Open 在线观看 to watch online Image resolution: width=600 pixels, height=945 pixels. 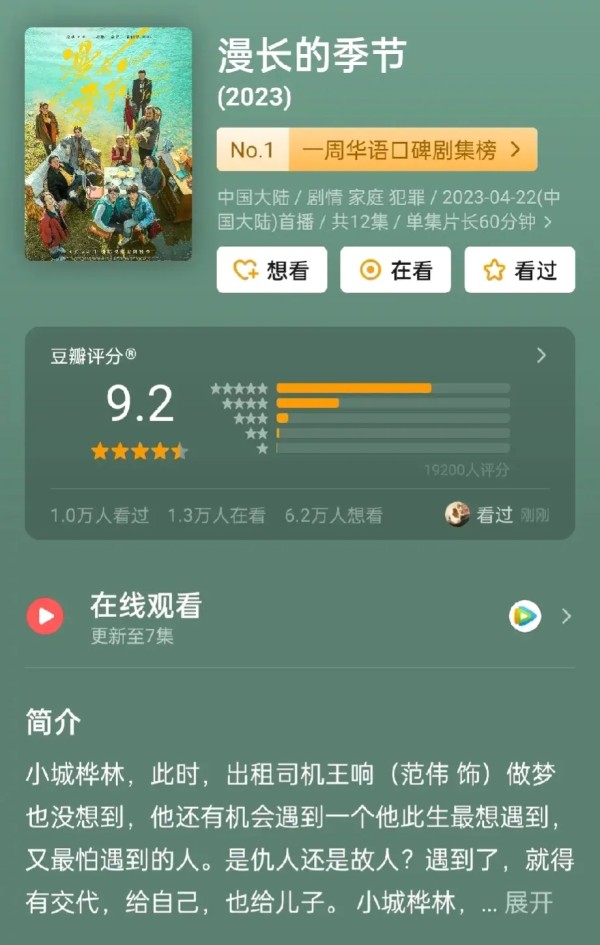(x=300, y=615)
